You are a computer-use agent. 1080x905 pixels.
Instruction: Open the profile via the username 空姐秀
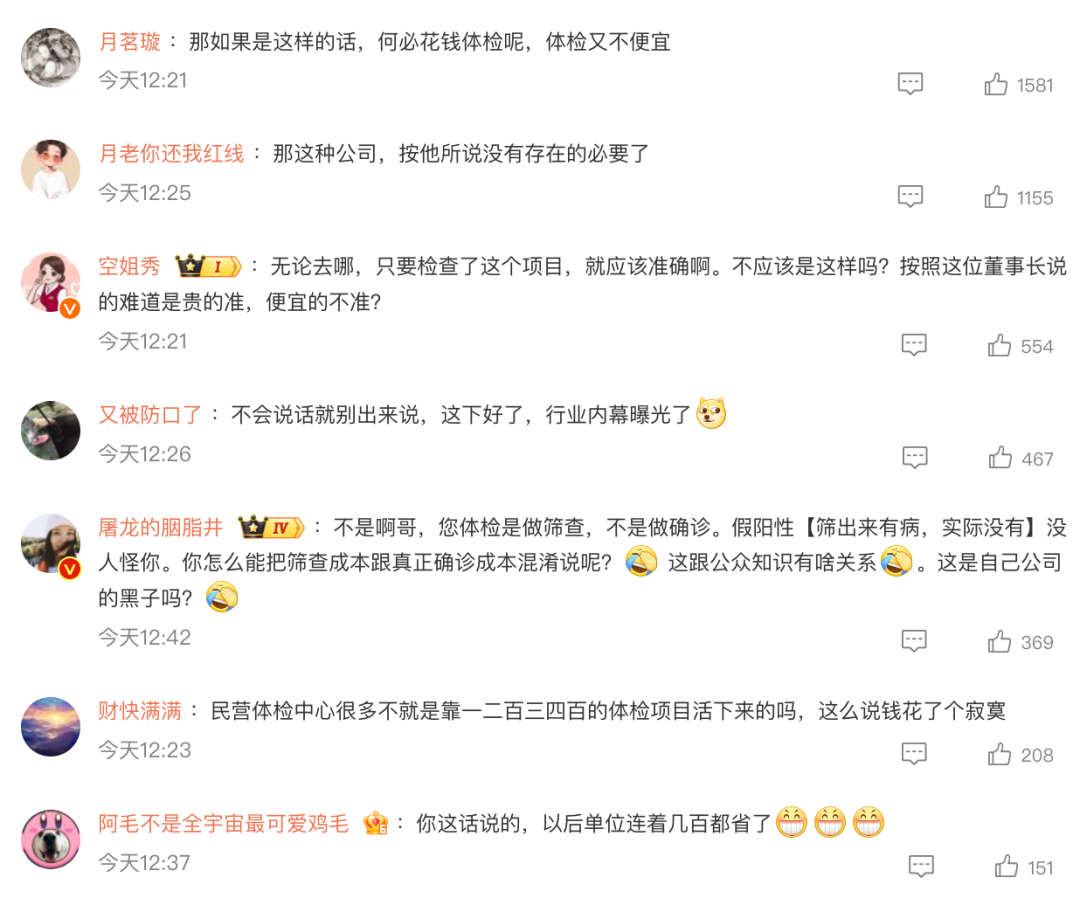click(x=129, y=266)
